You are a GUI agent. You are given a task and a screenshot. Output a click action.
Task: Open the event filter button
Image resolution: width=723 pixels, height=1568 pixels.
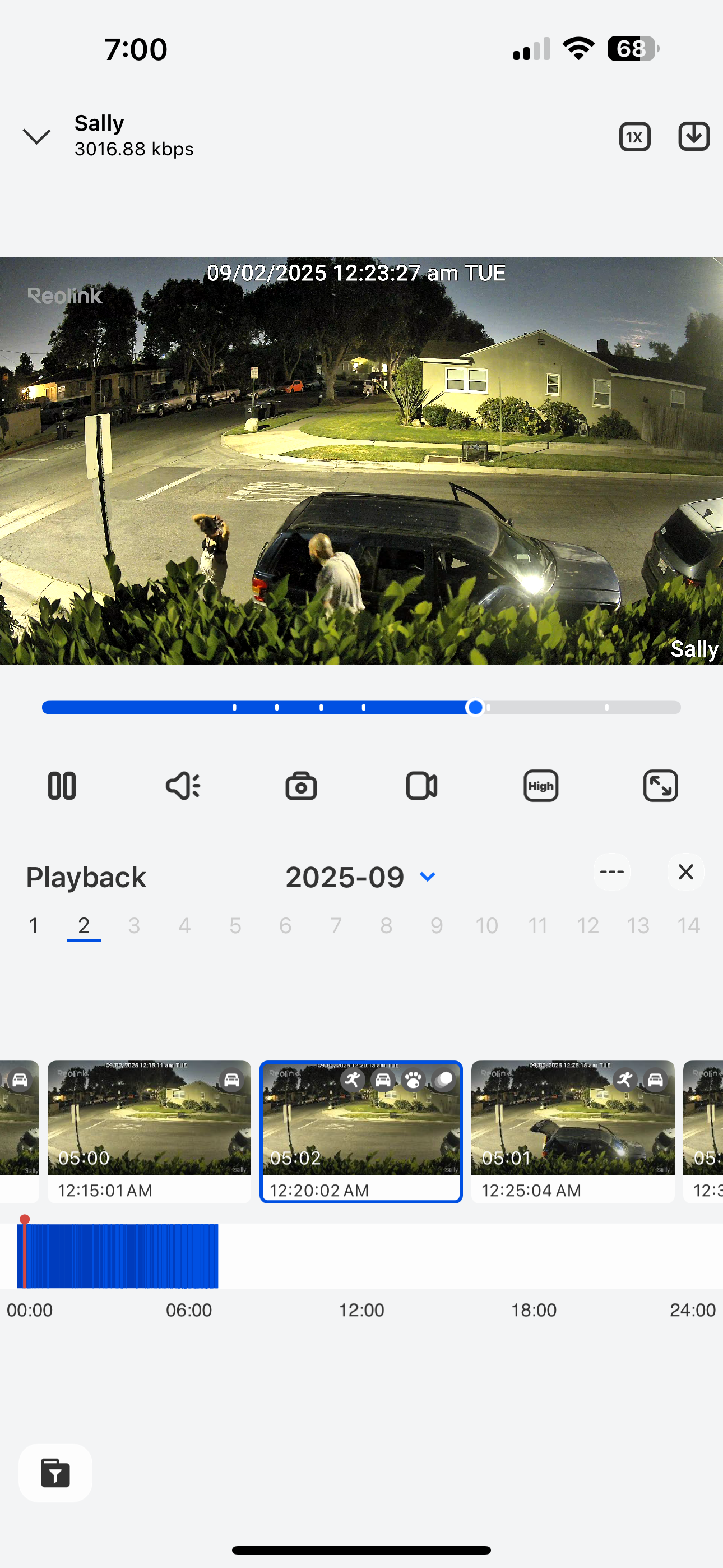(55, 1473)
